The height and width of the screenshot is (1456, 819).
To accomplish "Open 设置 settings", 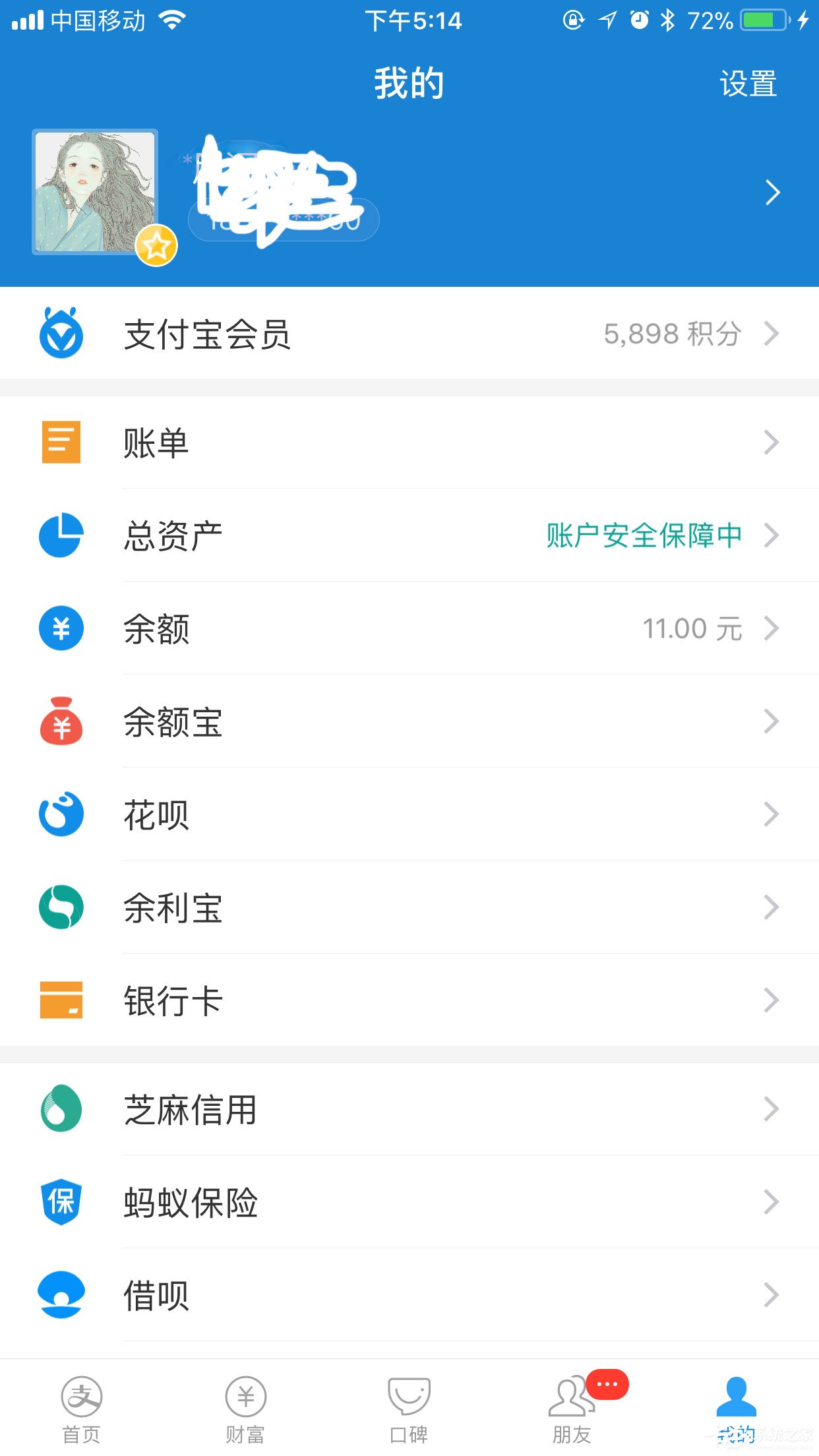I will tap(749, 83).
